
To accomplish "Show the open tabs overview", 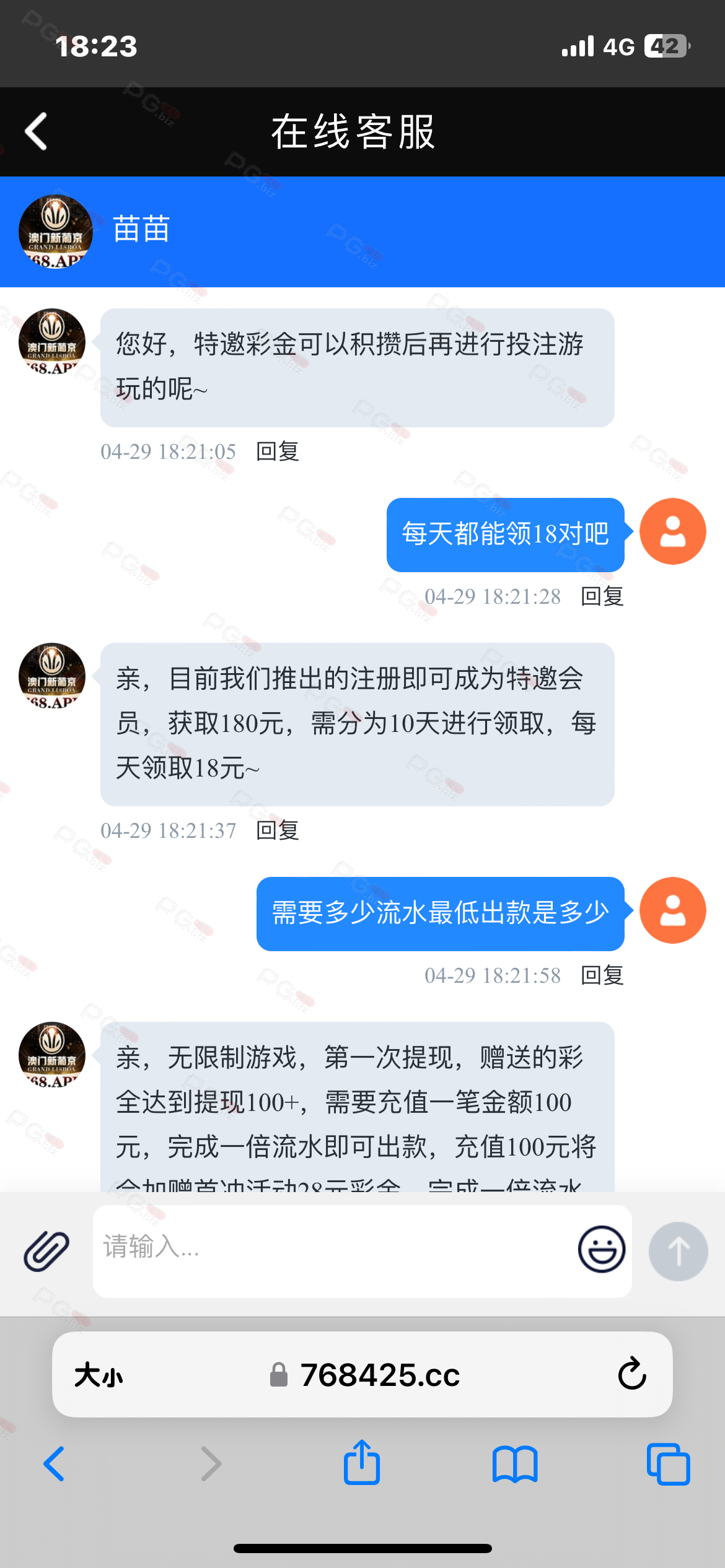I will tap(668, 1464).
